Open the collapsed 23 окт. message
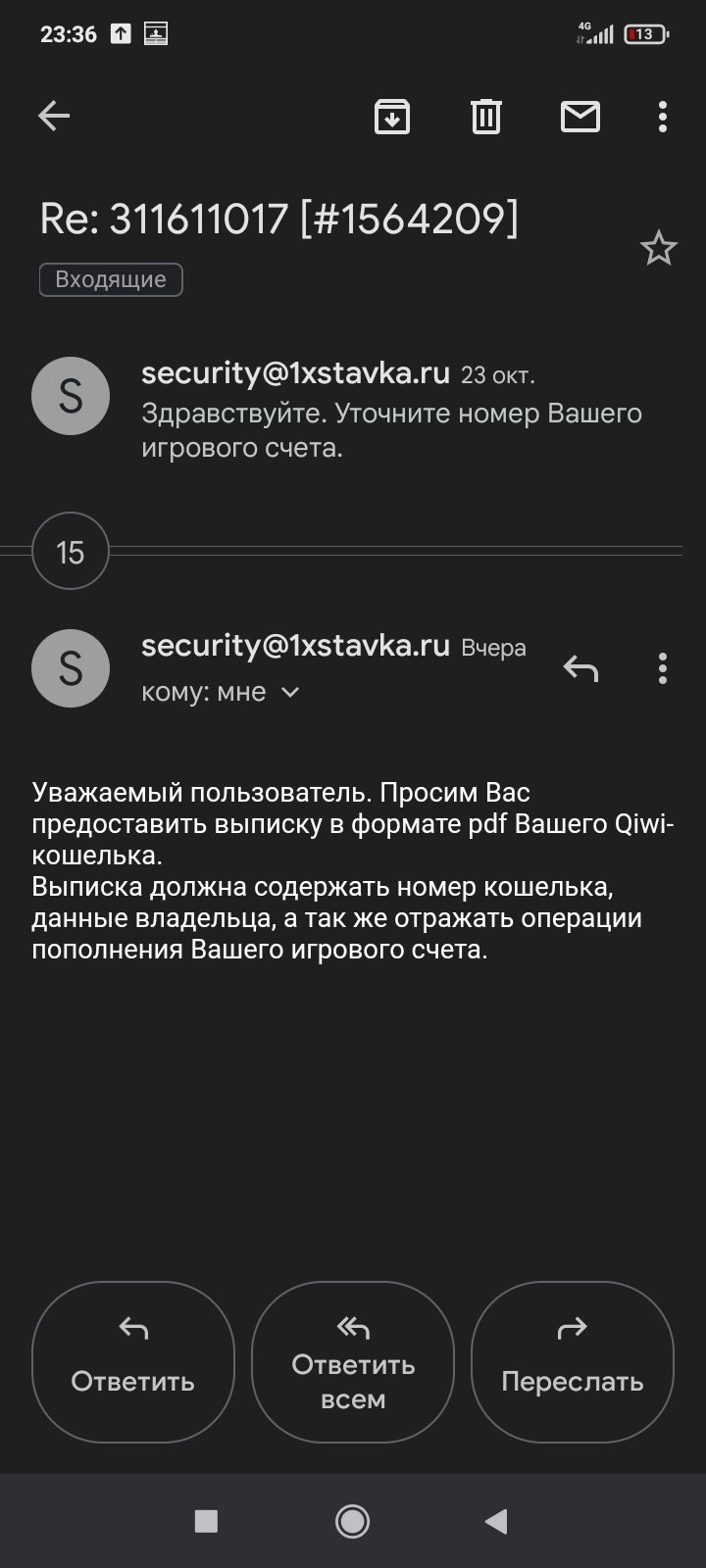706x1568 pixels. tap(392, 412)
